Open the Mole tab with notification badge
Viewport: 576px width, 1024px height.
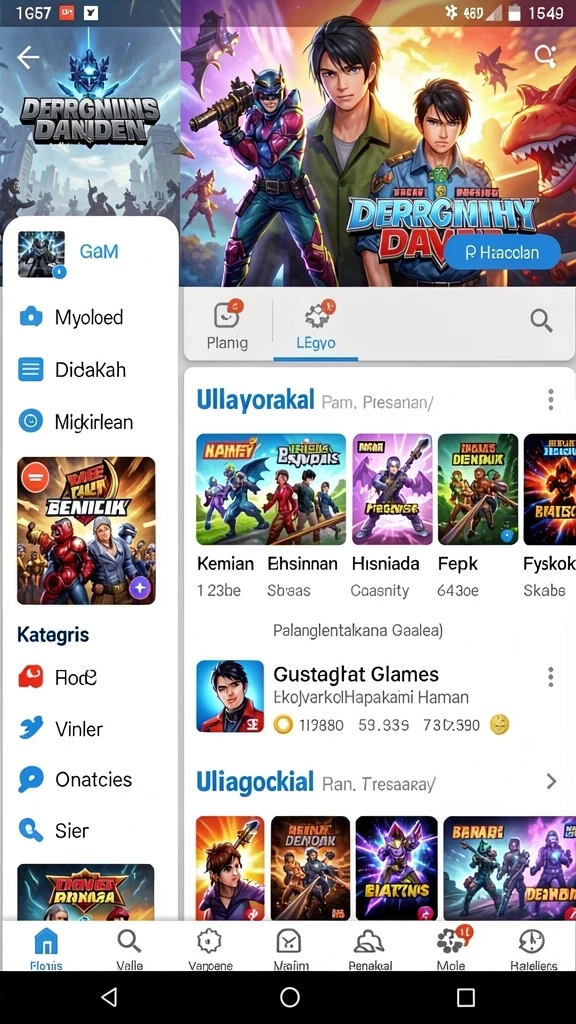(452, 949)
